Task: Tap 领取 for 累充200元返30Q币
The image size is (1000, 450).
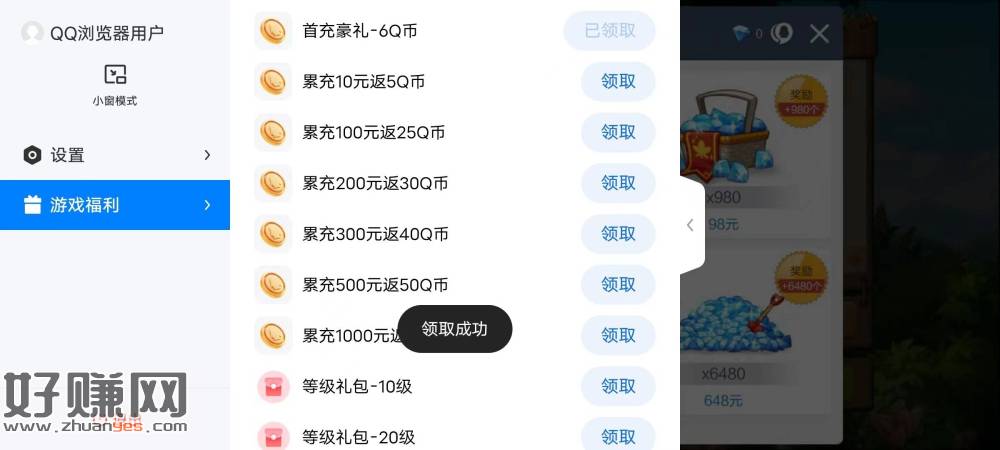Action: pyautogui.click(x=618, y=183)
